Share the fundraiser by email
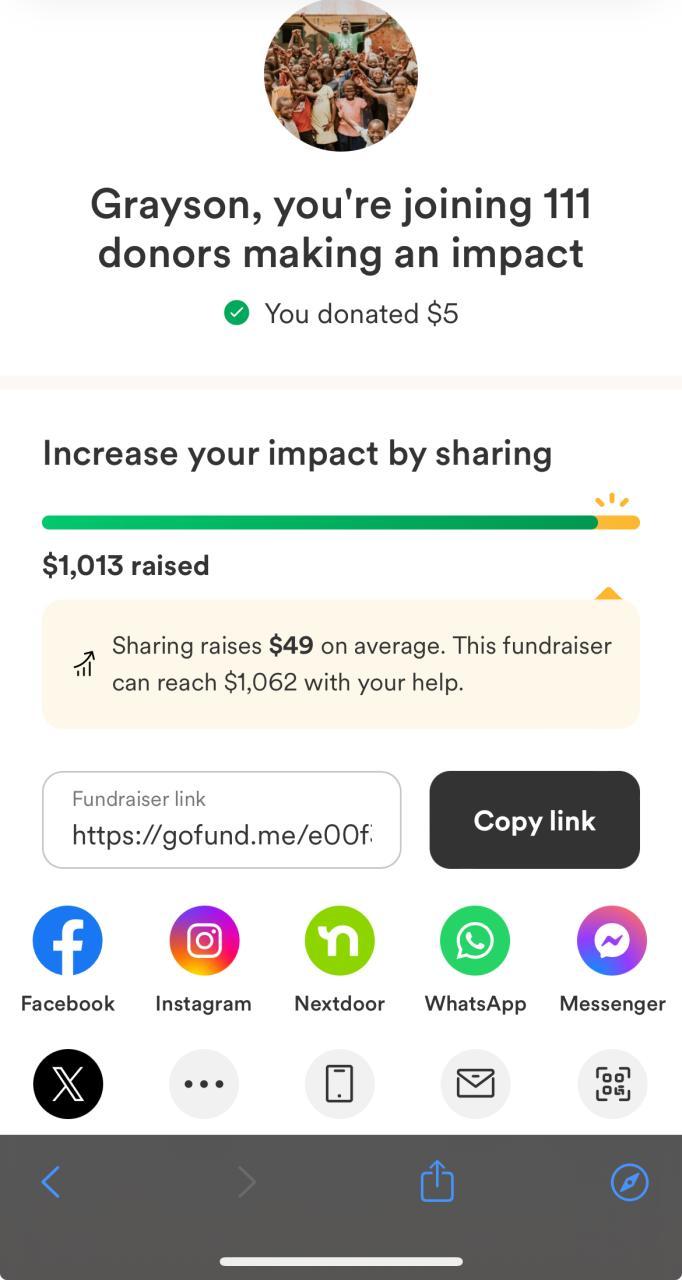 point(475,1083)
